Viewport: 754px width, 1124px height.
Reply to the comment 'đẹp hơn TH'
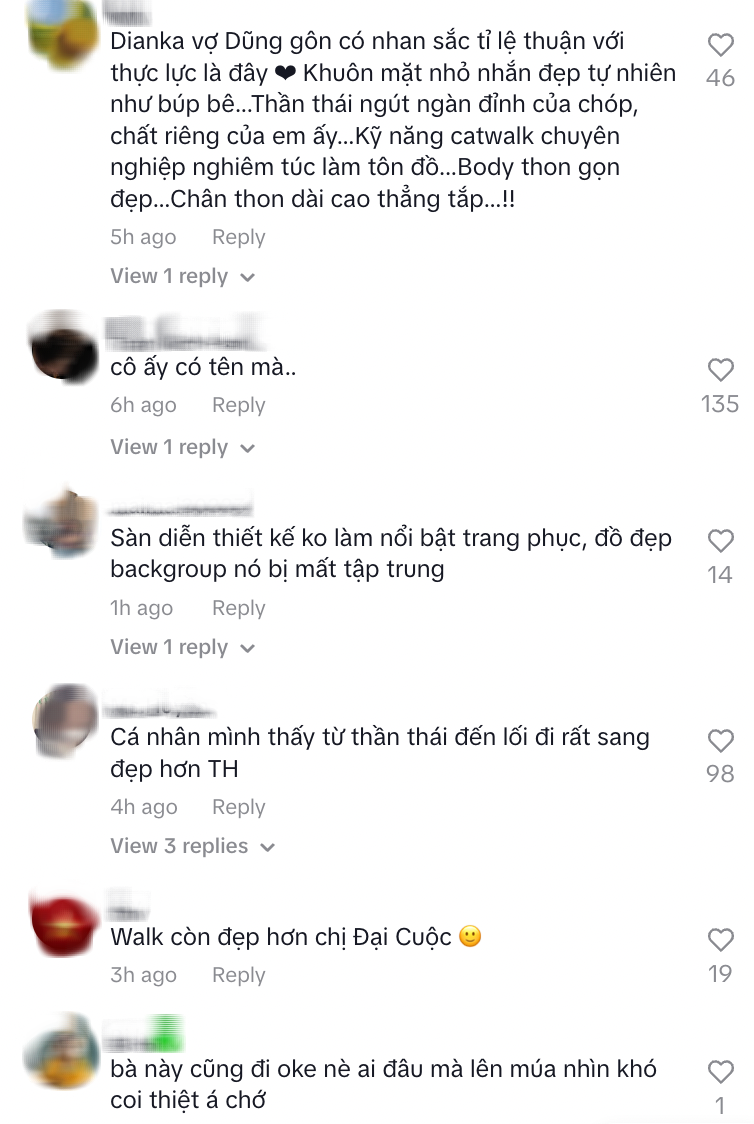(x=238, y=807)
